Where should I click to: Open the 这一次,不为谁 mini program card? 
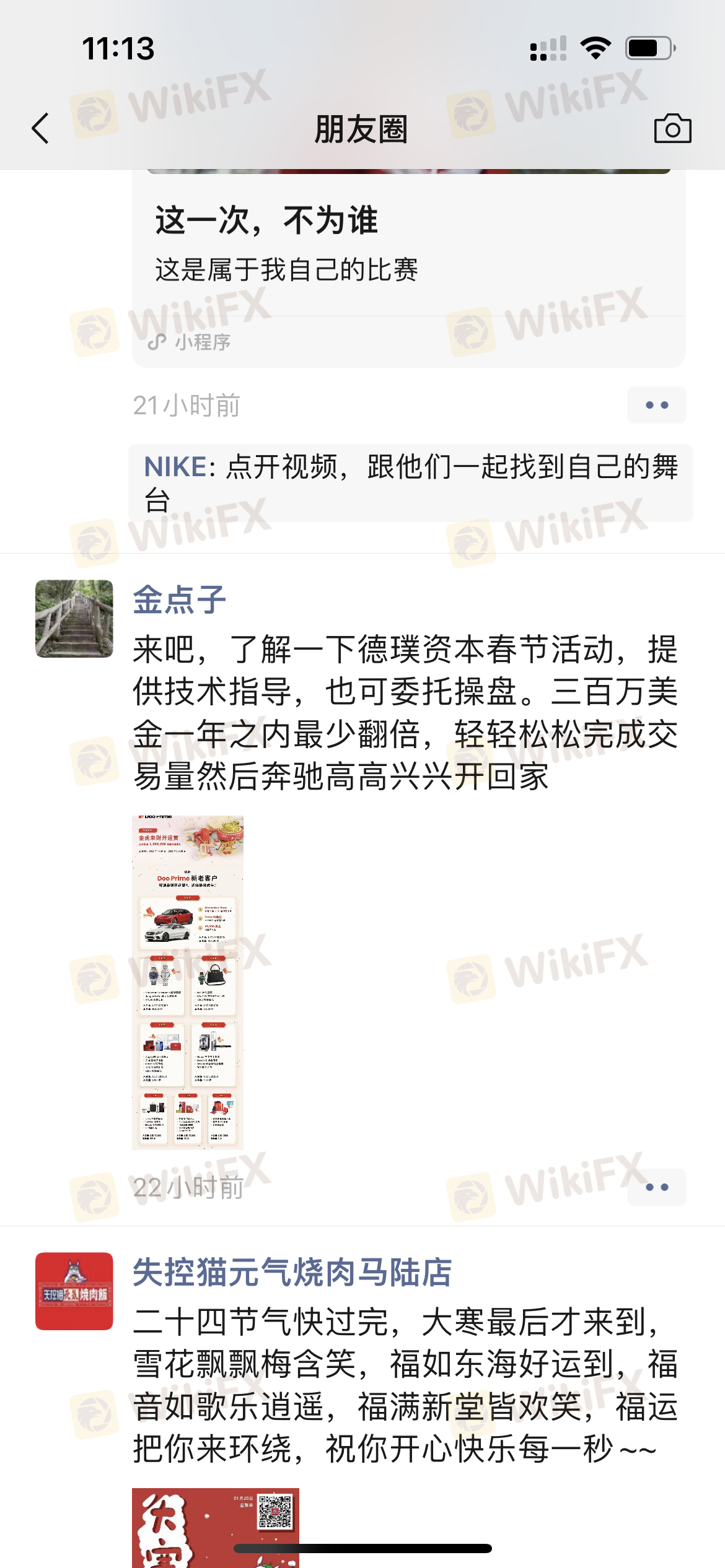click(409, 268)
